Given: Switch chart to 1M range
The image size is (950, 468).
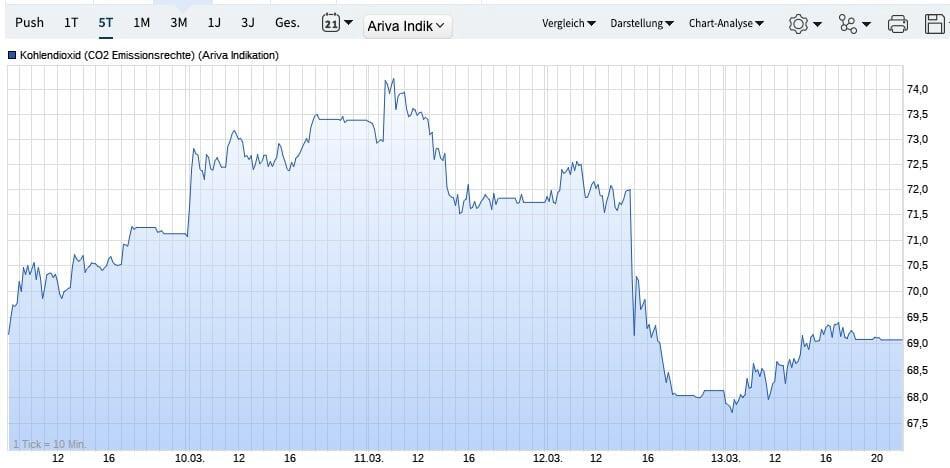Looking at the screenshot, I should [x=142, y=22].
